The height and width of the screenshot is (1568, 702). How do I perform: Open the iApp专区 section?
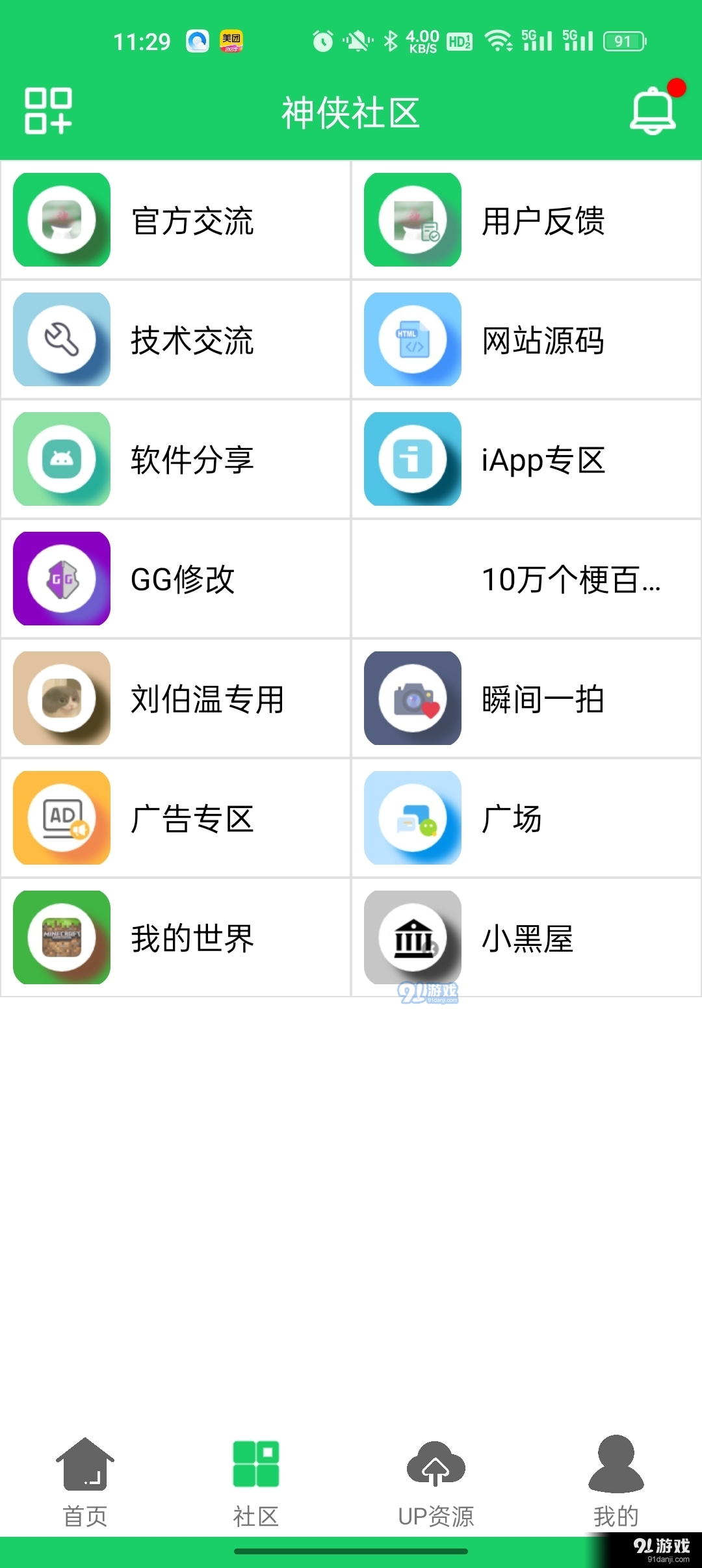(526, 460)
